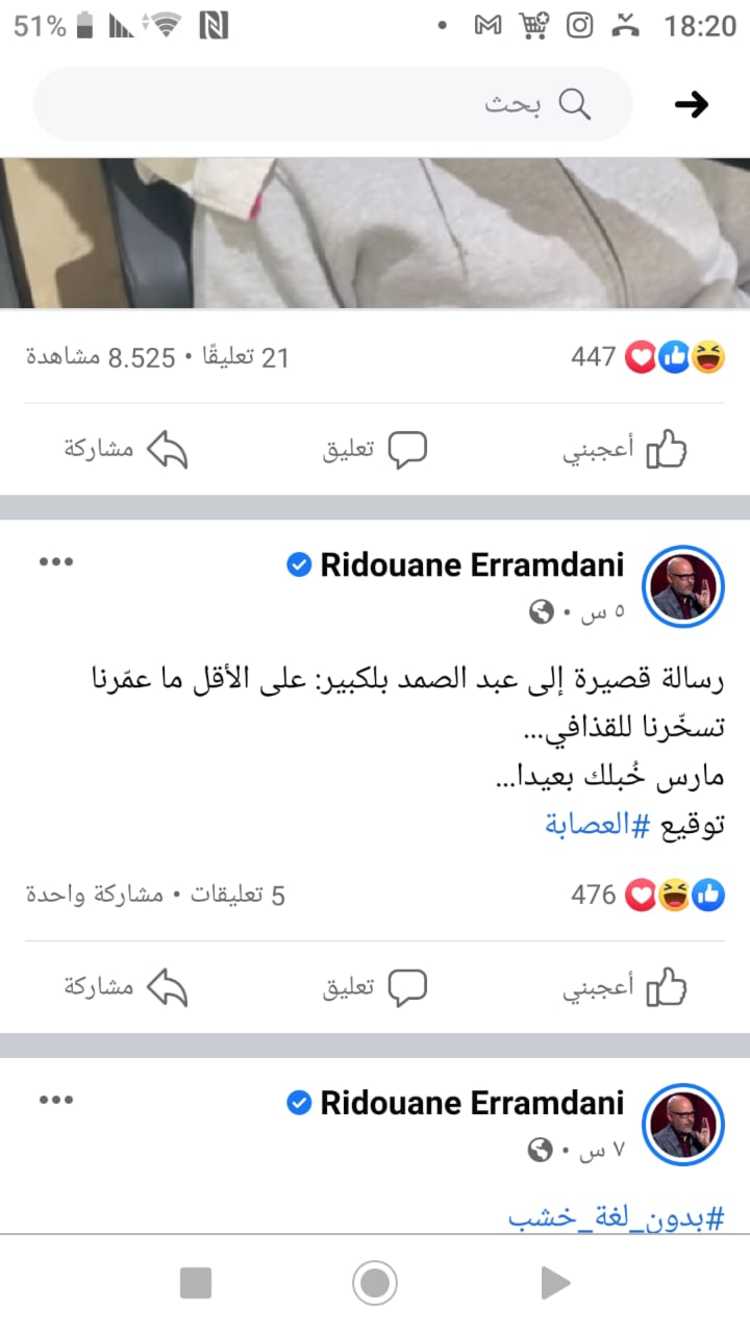This screenshot has width=750, height=1333.
Task: Comment on the post with 476 reactions
Action: point(375,988)
